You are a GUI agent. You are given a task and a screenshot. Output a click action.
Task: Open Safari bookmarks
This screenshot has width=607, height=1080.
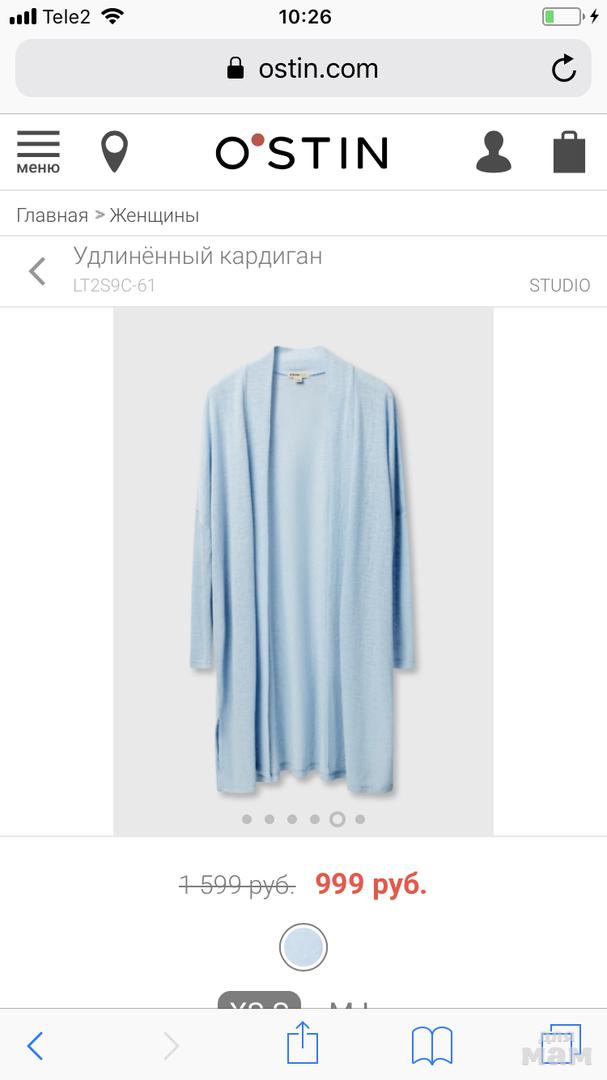pyautogui.click(x=432, y=1046)
